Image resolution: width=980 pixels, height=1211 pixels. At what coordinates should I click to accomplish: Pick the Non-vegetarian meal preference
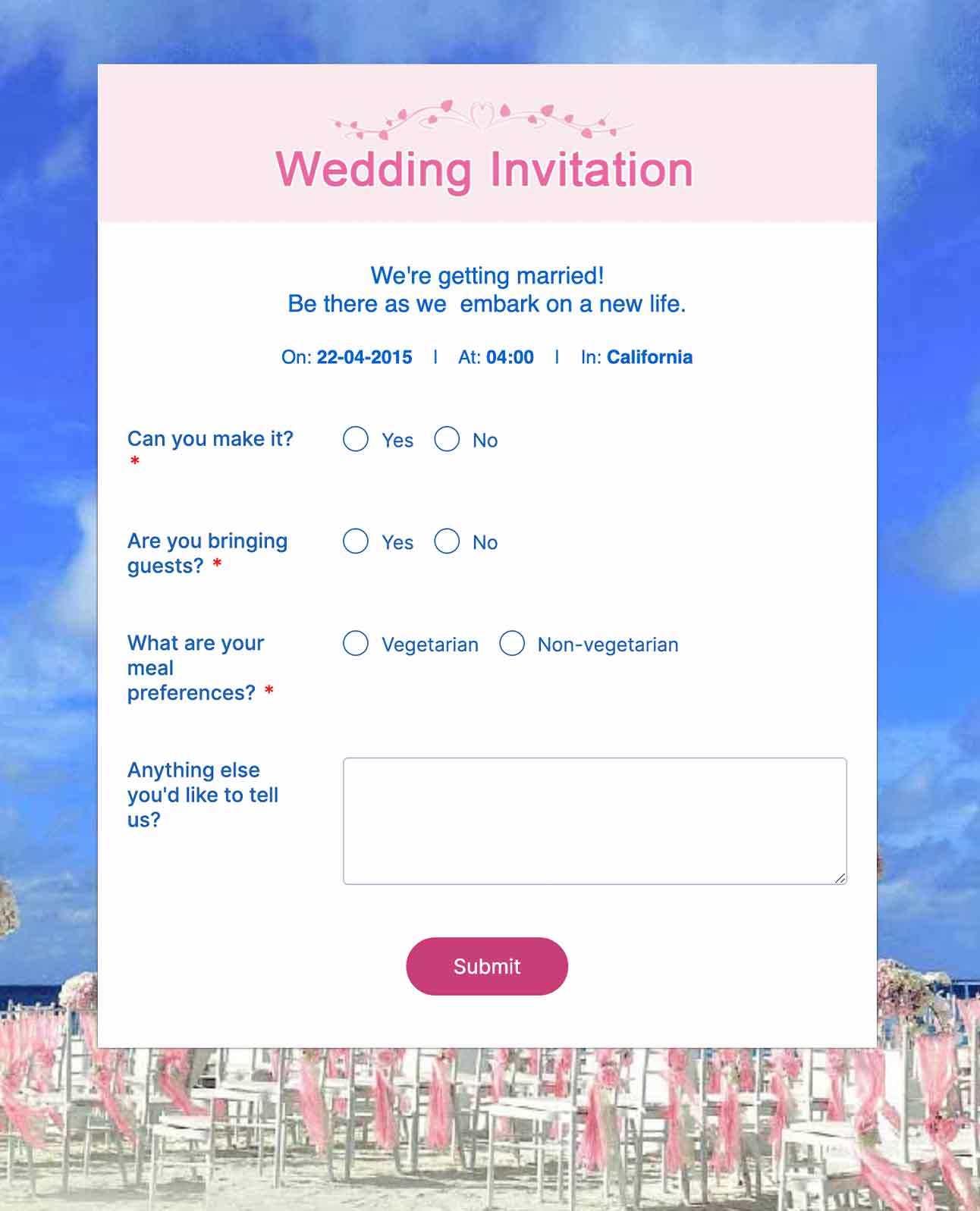[512, 644]
